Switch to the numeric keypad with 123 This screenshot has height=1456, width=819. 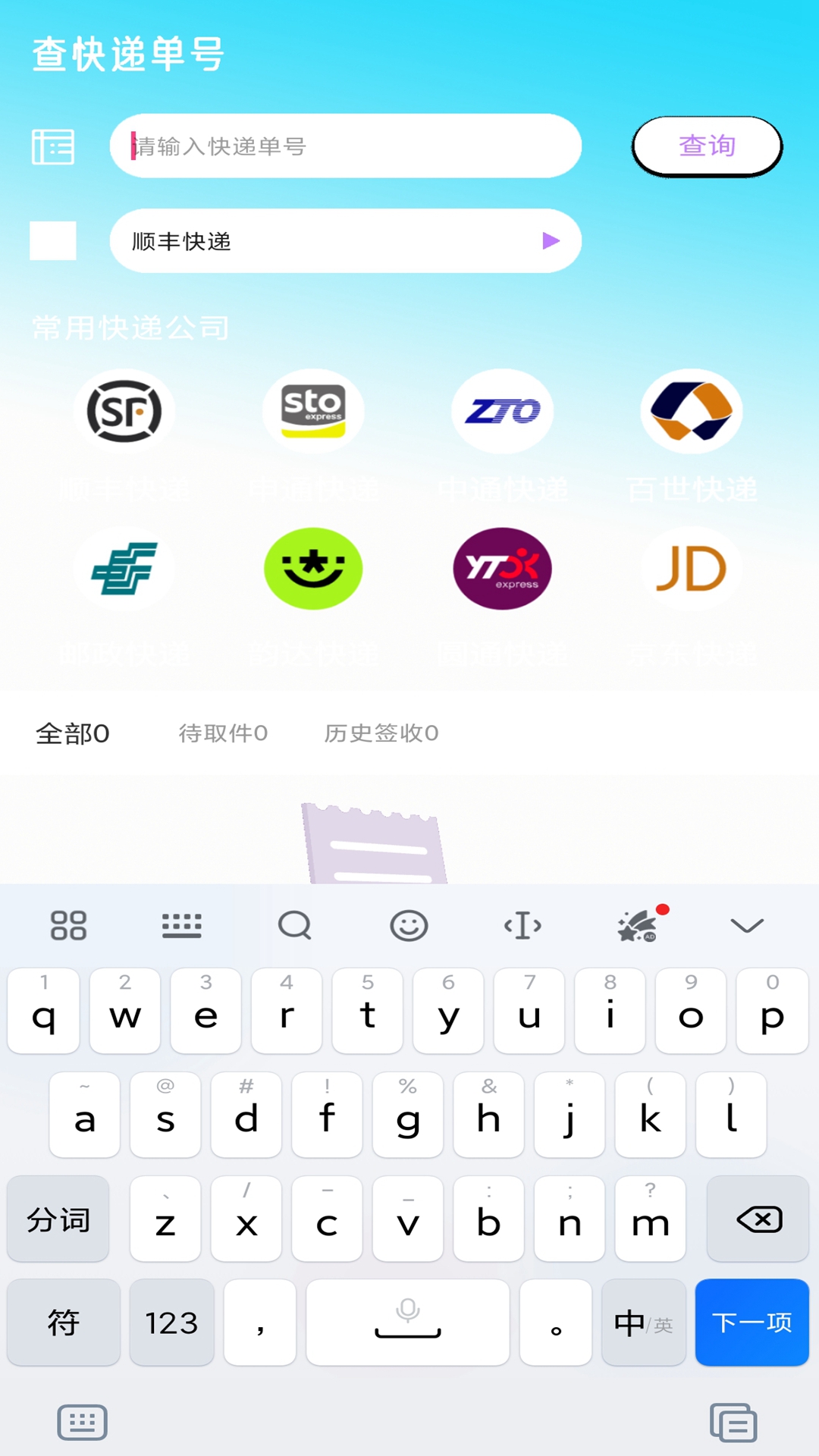[171, 1323]
